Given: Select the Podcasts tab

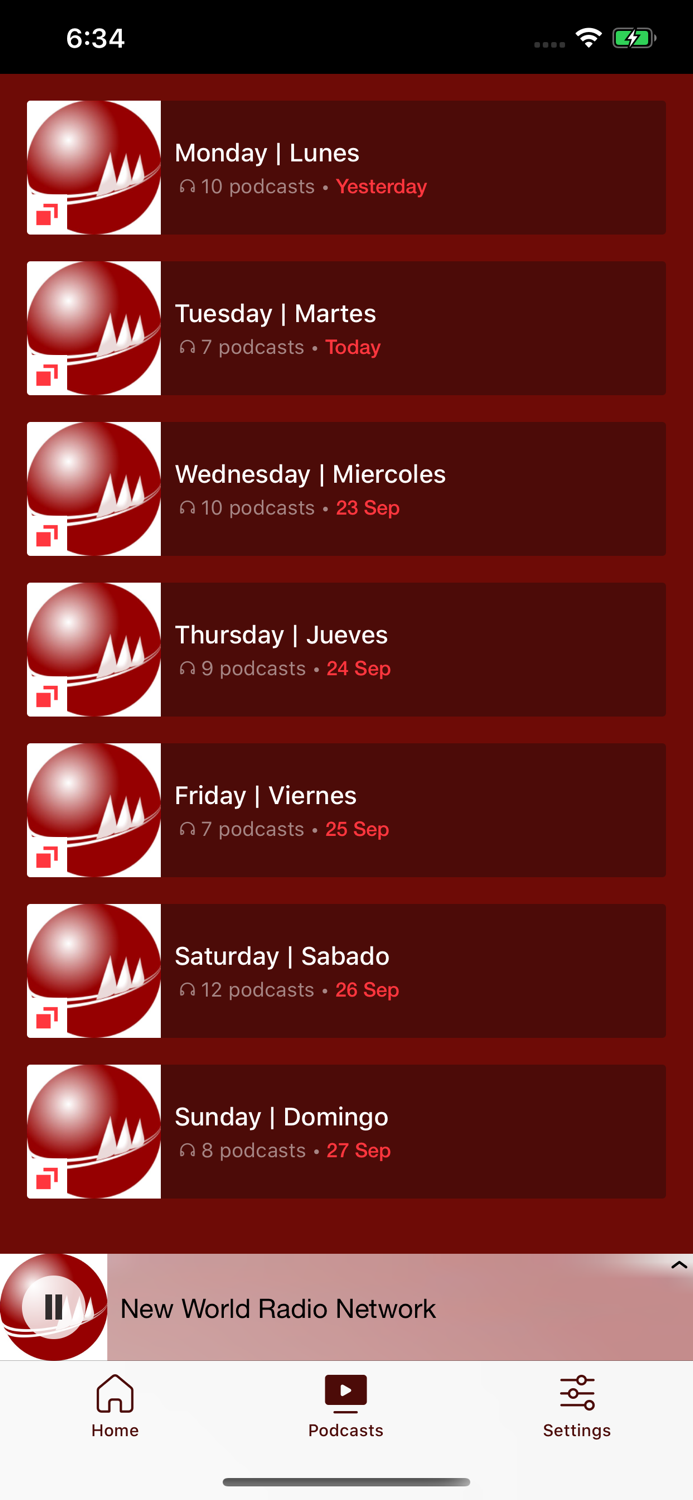Looking at the screenshot, I should (x=346, y=1405).
